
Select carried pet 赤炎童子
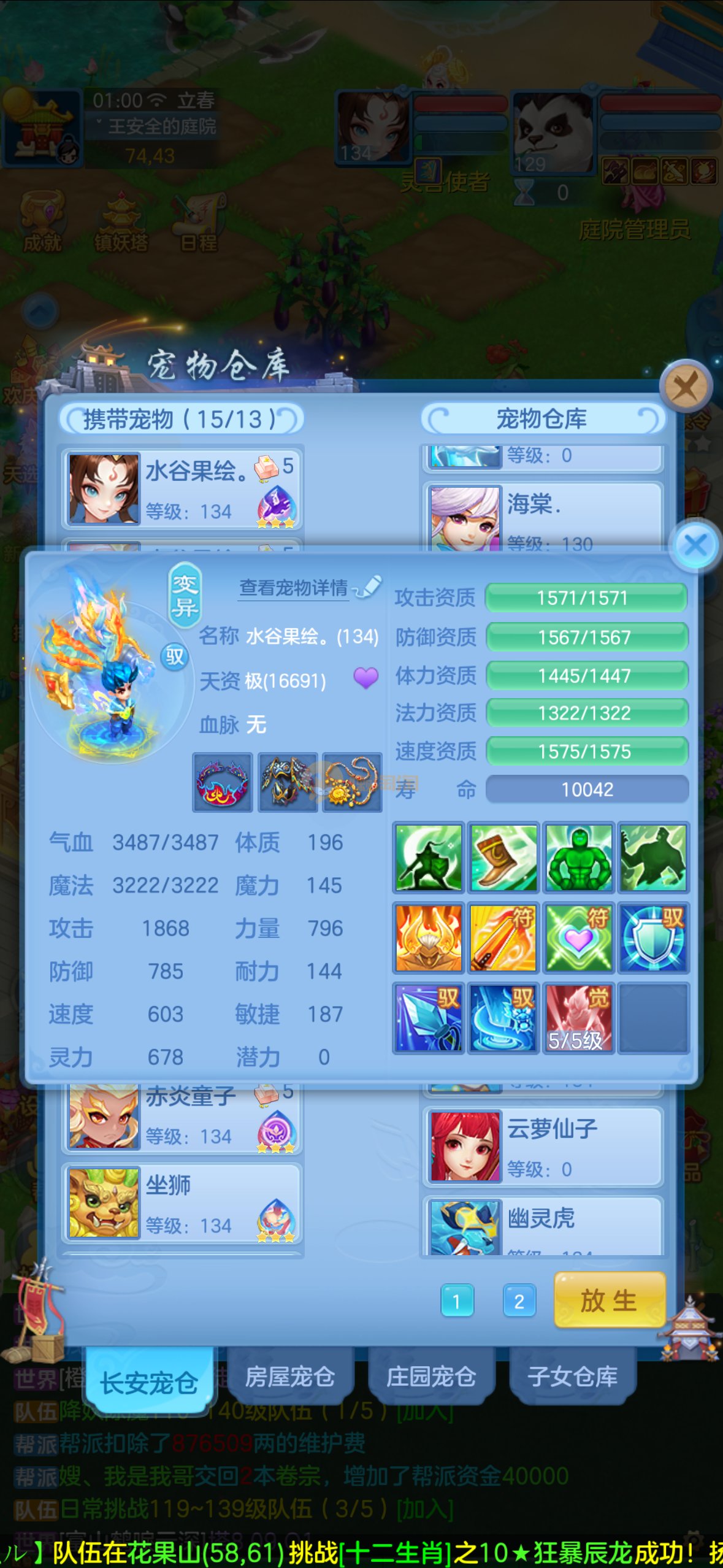182,1118
